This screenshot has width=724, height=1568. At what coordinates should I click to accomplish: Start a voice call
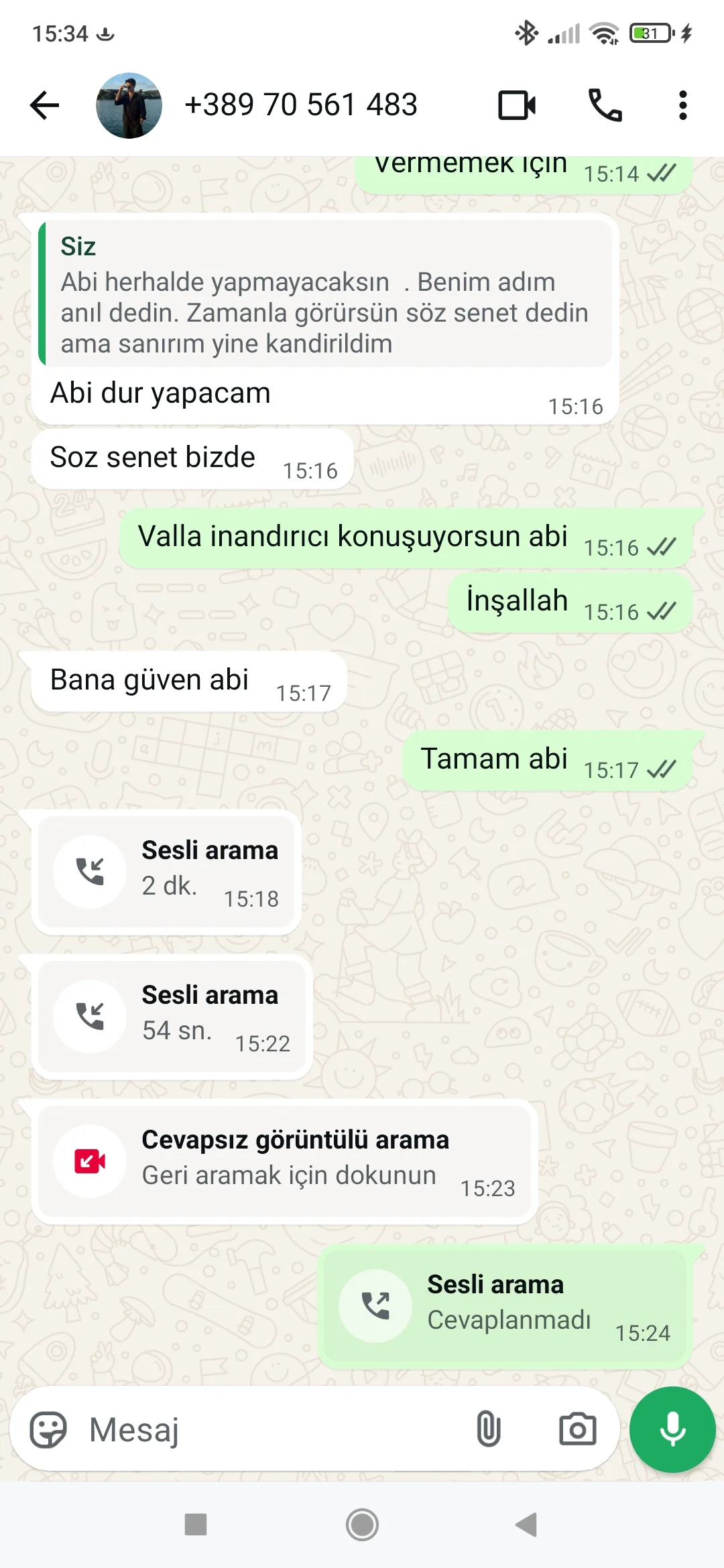click(x=605, y=105)
